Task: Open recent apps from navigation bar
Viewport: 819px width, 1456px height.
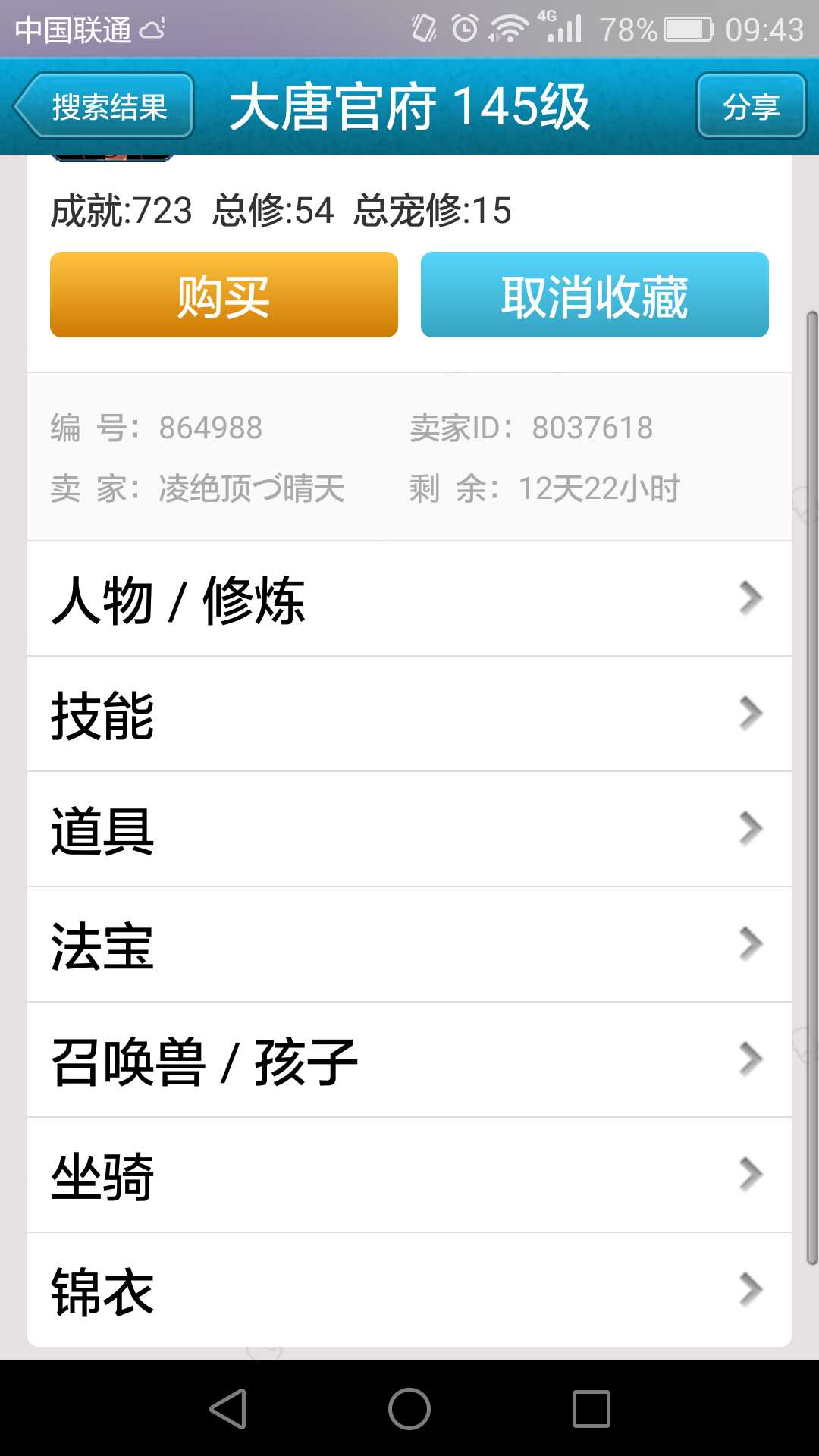Action: [591, 1409]
